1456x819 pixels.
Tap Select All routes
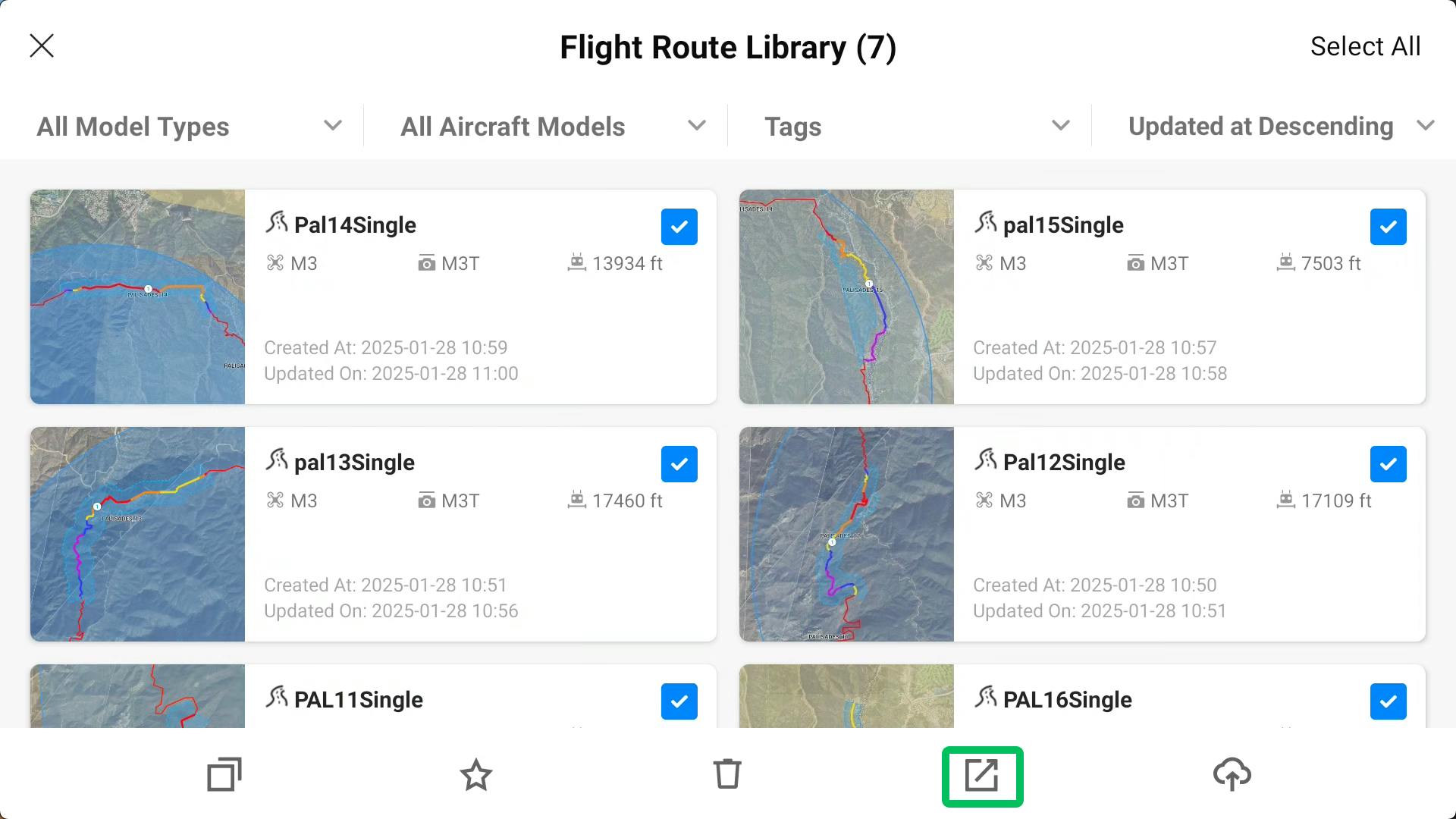1365,46
